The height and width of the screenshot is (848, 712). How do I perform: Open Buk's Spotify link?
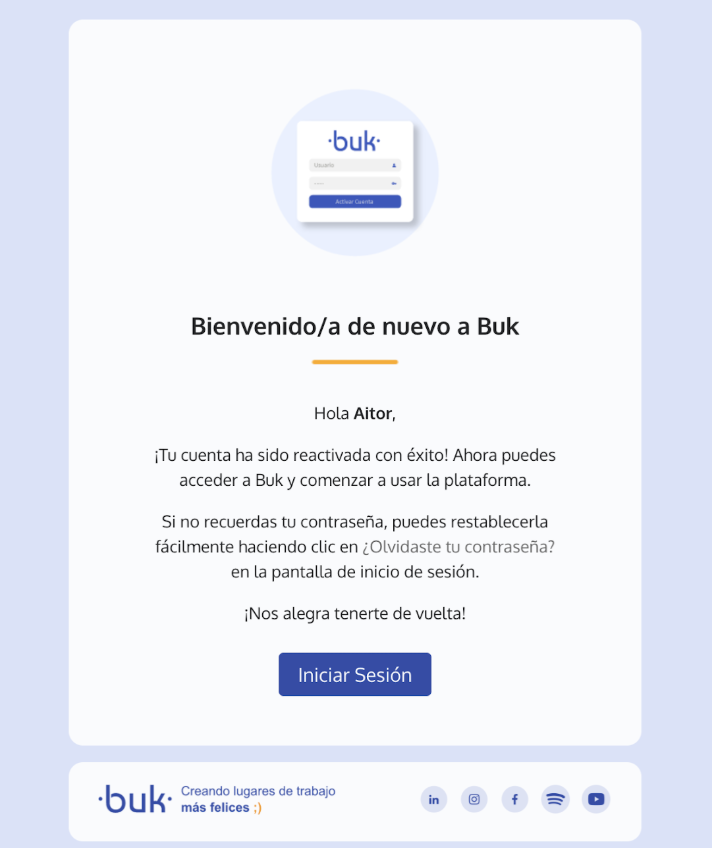click(555, 799)
